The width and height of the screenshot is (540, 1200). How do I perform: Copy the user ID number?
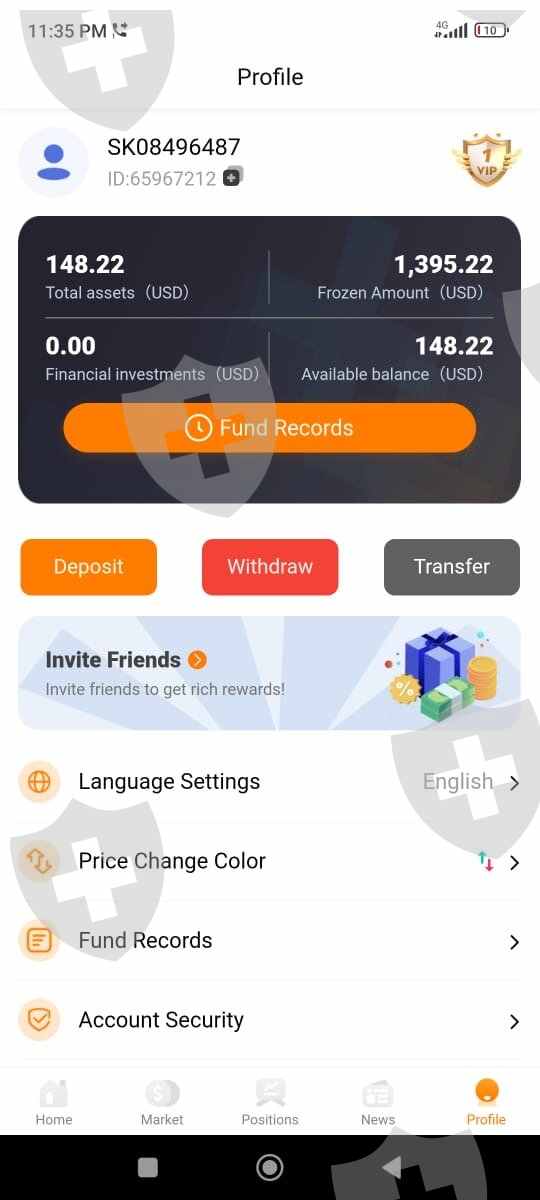click(232, 178)
